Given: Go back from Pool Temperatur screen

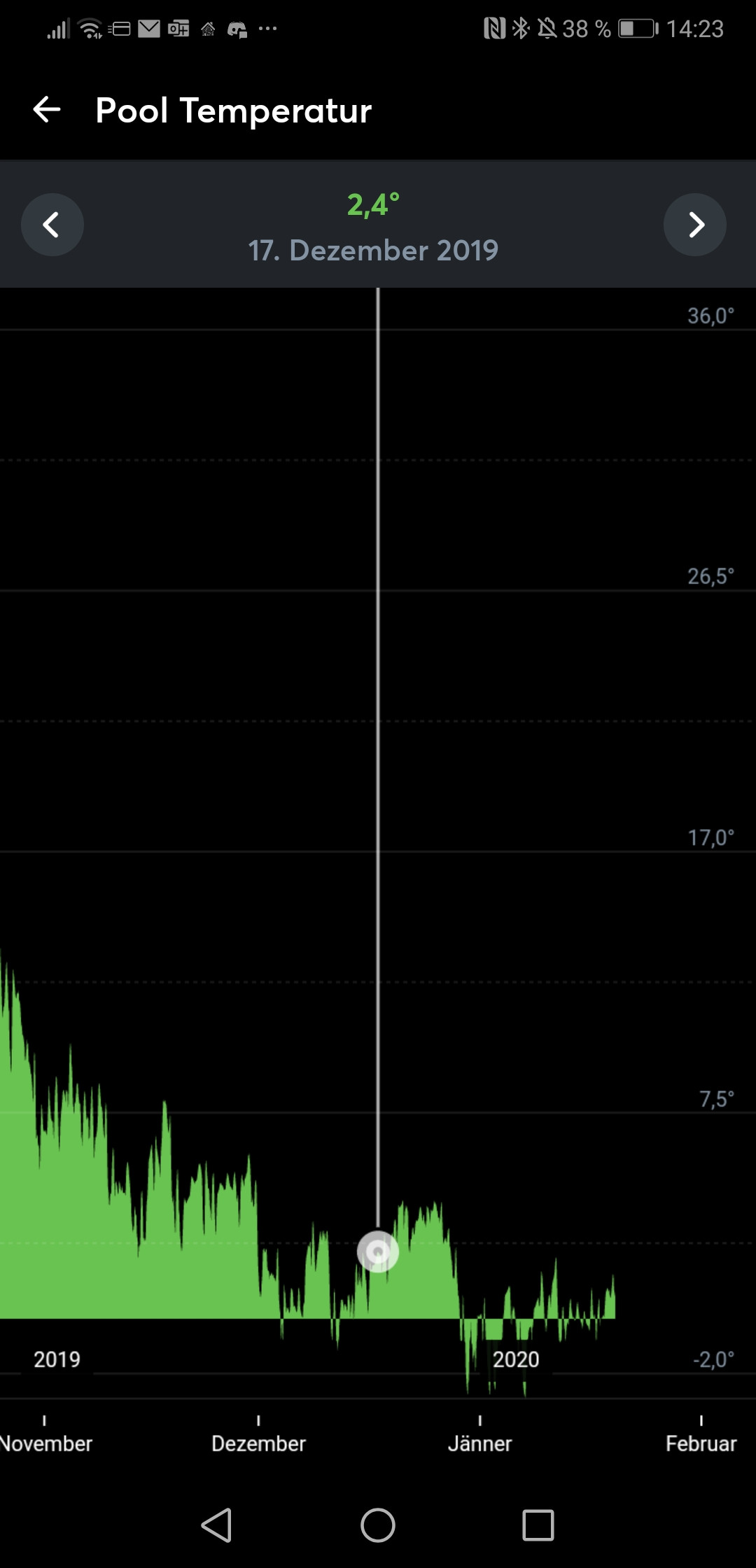Looking at the screenshot, I should 47,110.
